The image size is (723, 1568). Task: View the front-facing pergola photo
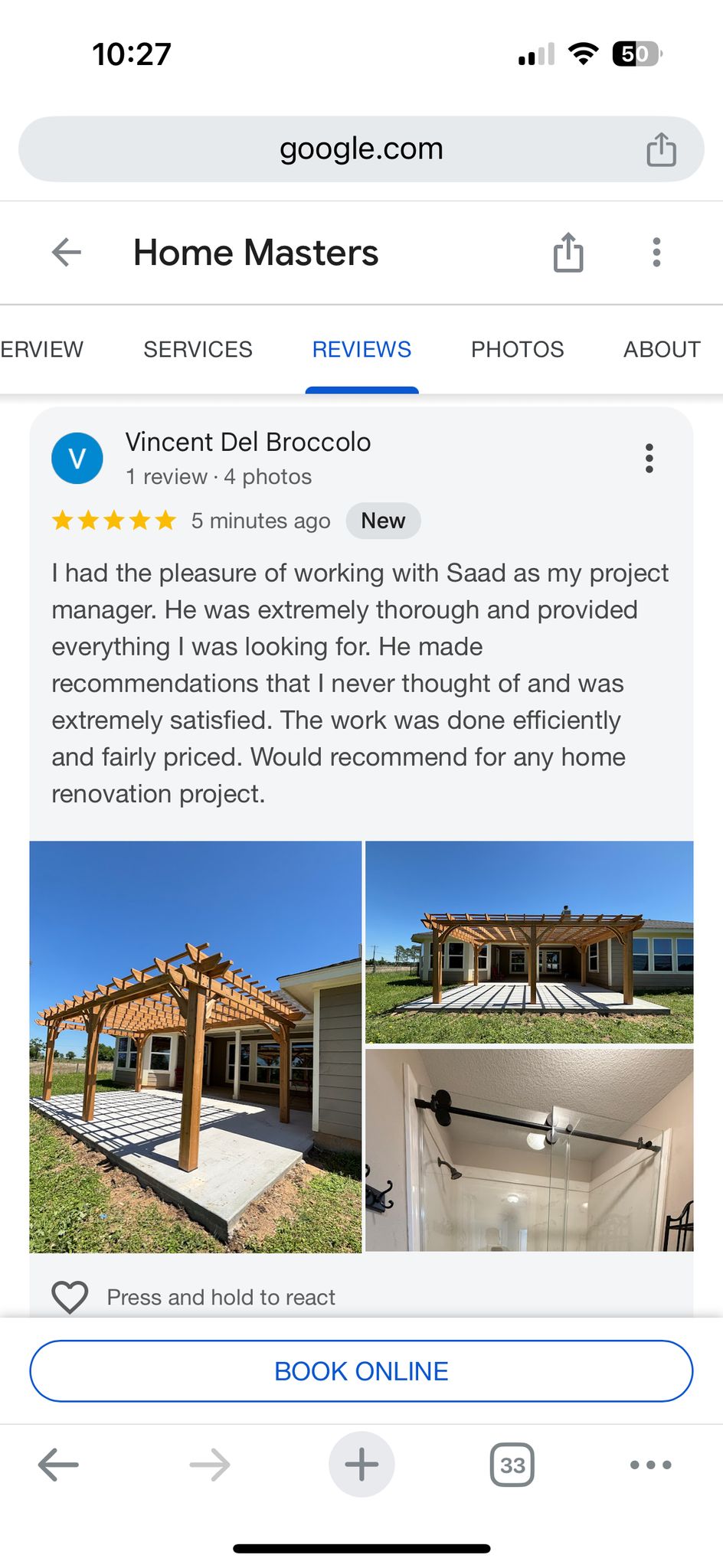[x=529, y=942]
